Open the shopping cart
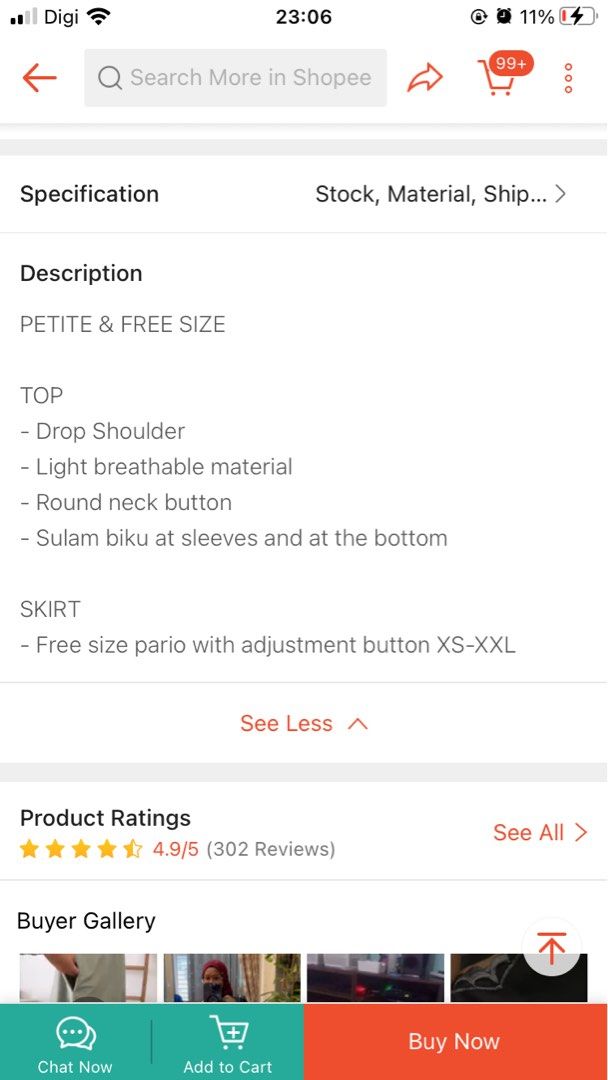The height and width of the screenshot is (1080, 608). pyautogui.click(x=497, y=77)
